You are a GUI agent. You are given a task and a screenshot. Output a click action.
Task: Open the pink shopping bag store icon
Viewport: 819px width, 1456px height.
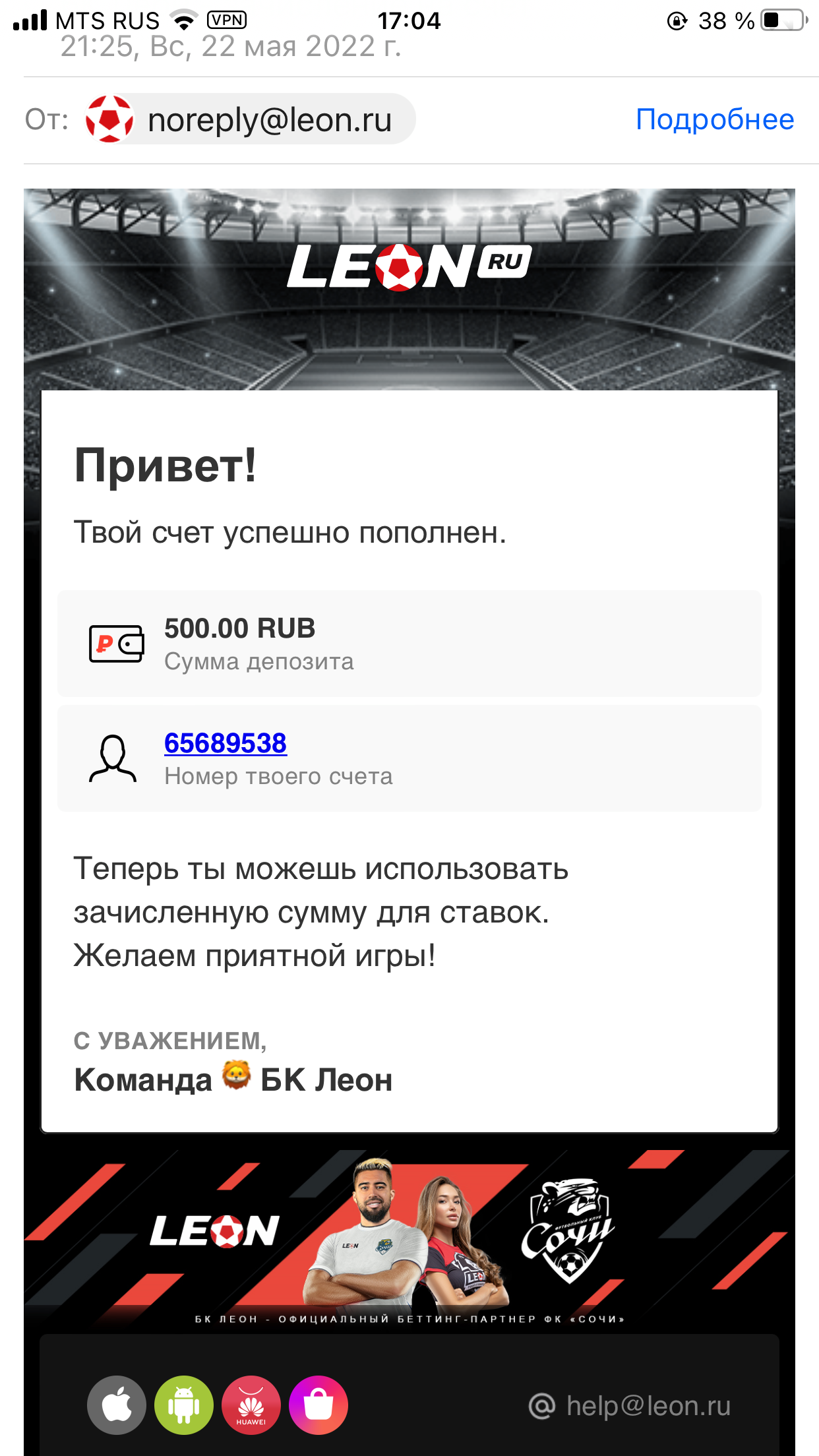tap(318, 1405)
